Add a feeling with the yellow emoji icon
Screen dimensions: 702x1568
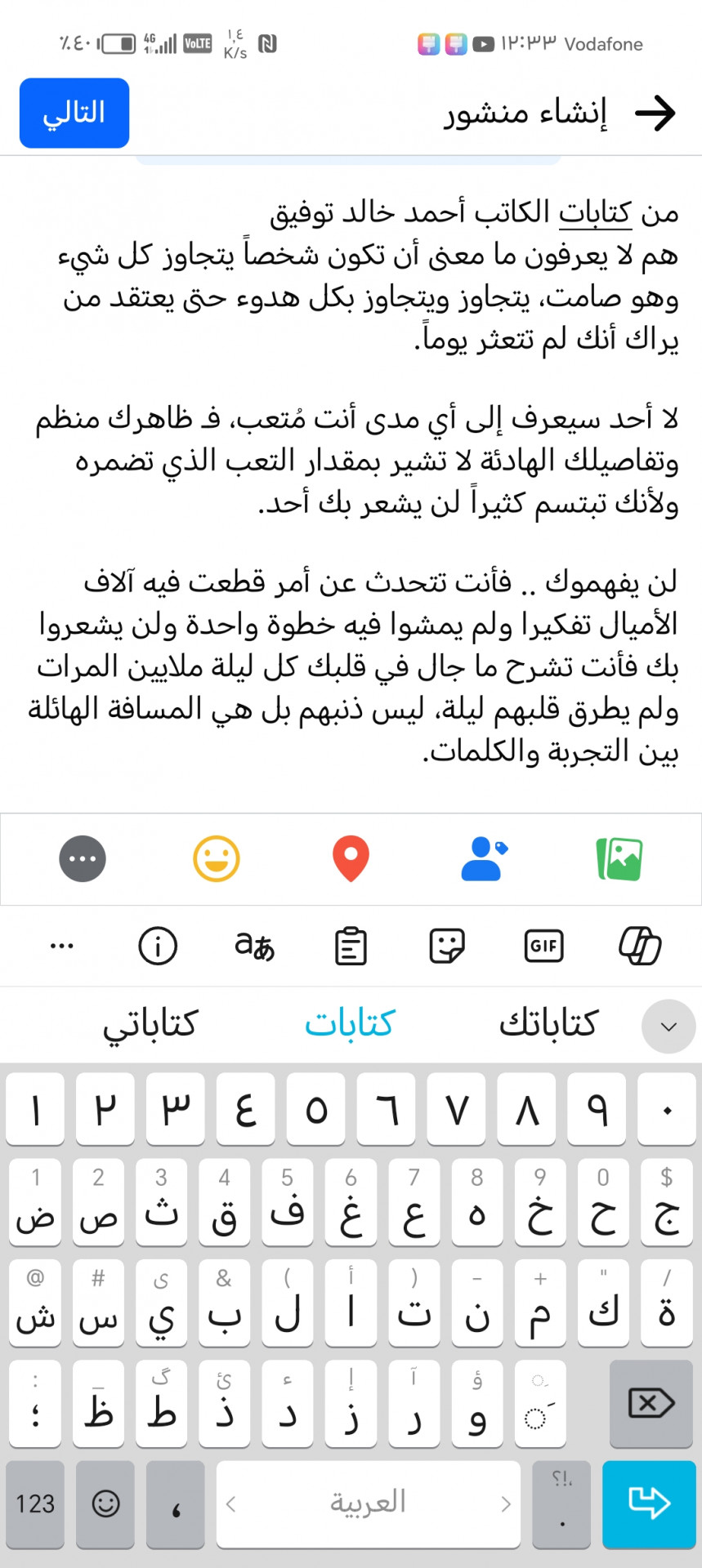(x=217, y=859)
